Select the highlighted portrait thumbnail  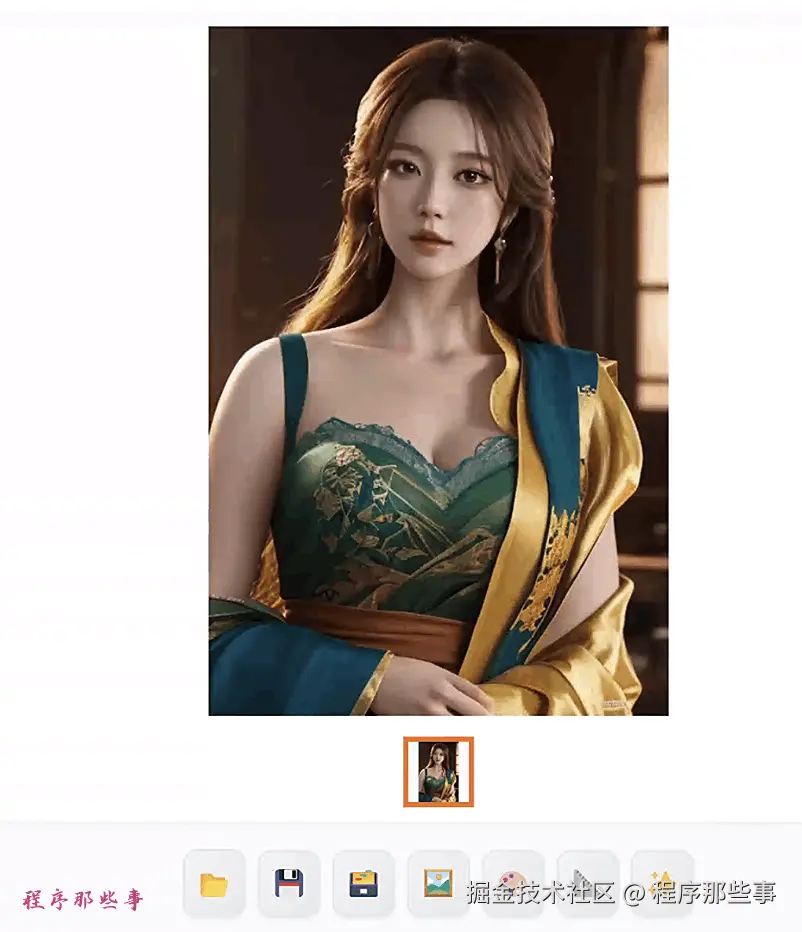438,771
